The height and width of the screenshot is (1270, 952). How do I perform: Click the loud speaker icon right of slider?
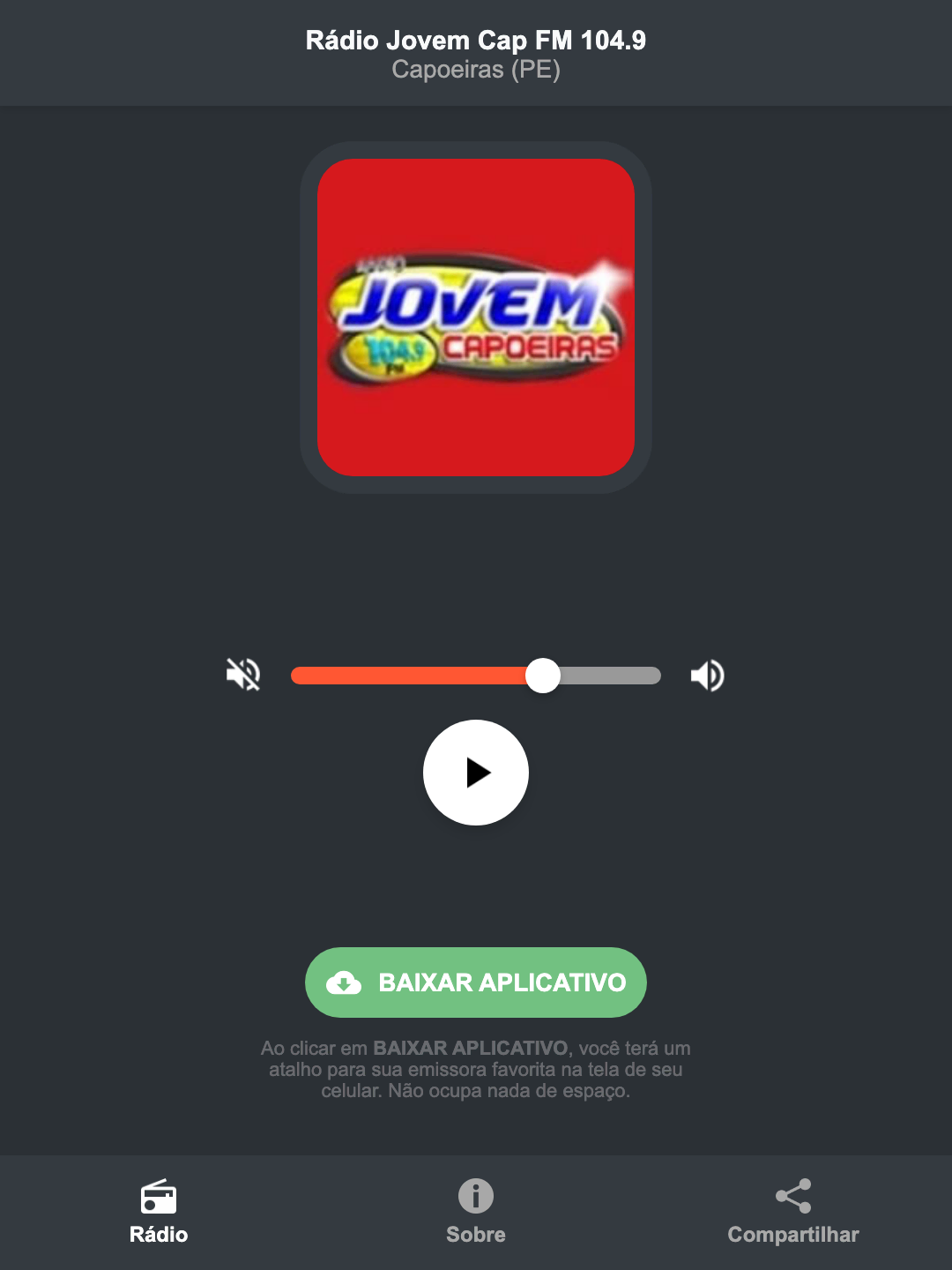(706, 675)
